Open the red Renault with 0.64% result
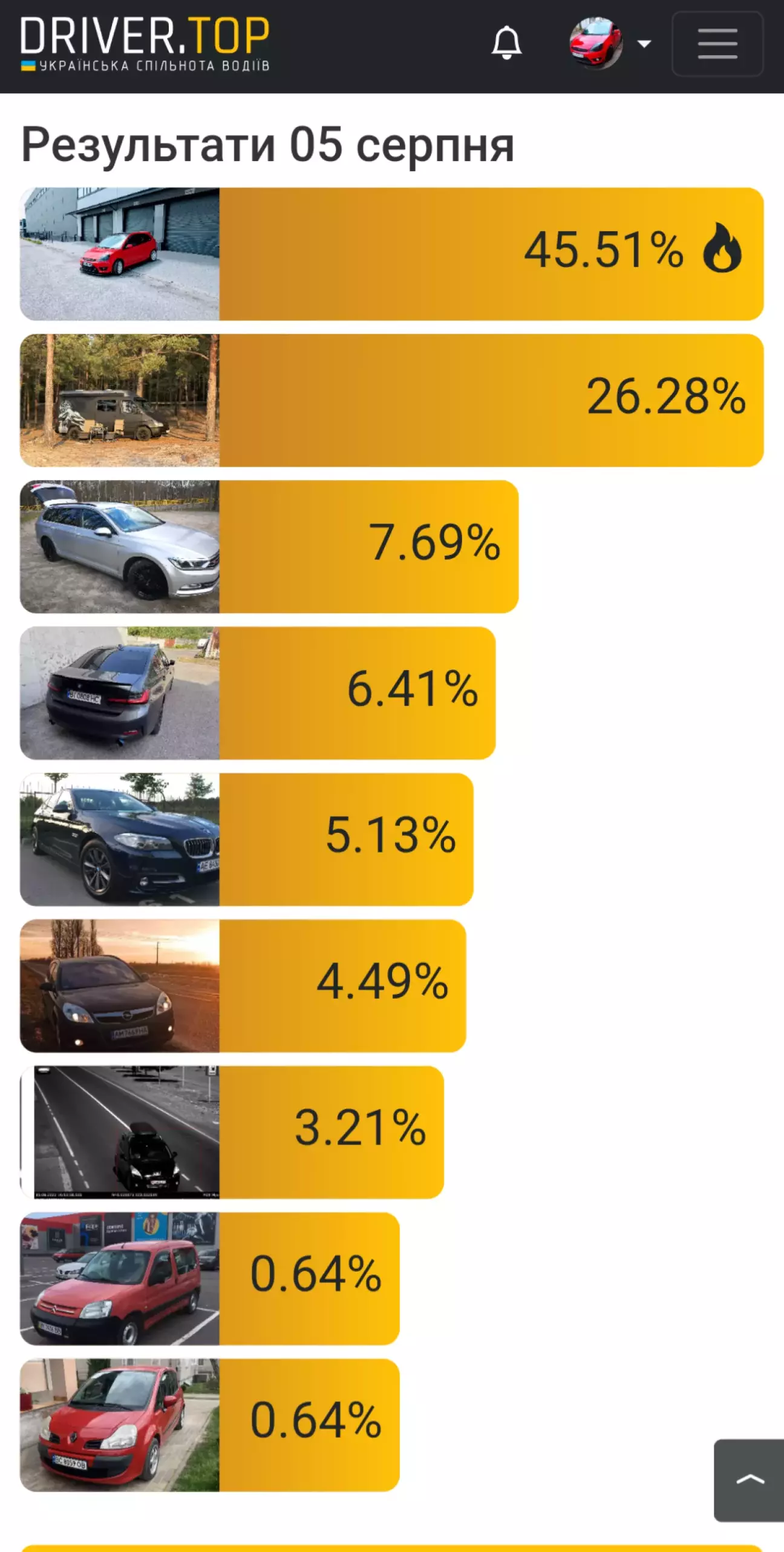This screenshot has height=1552, width=784. [209, 1425]
